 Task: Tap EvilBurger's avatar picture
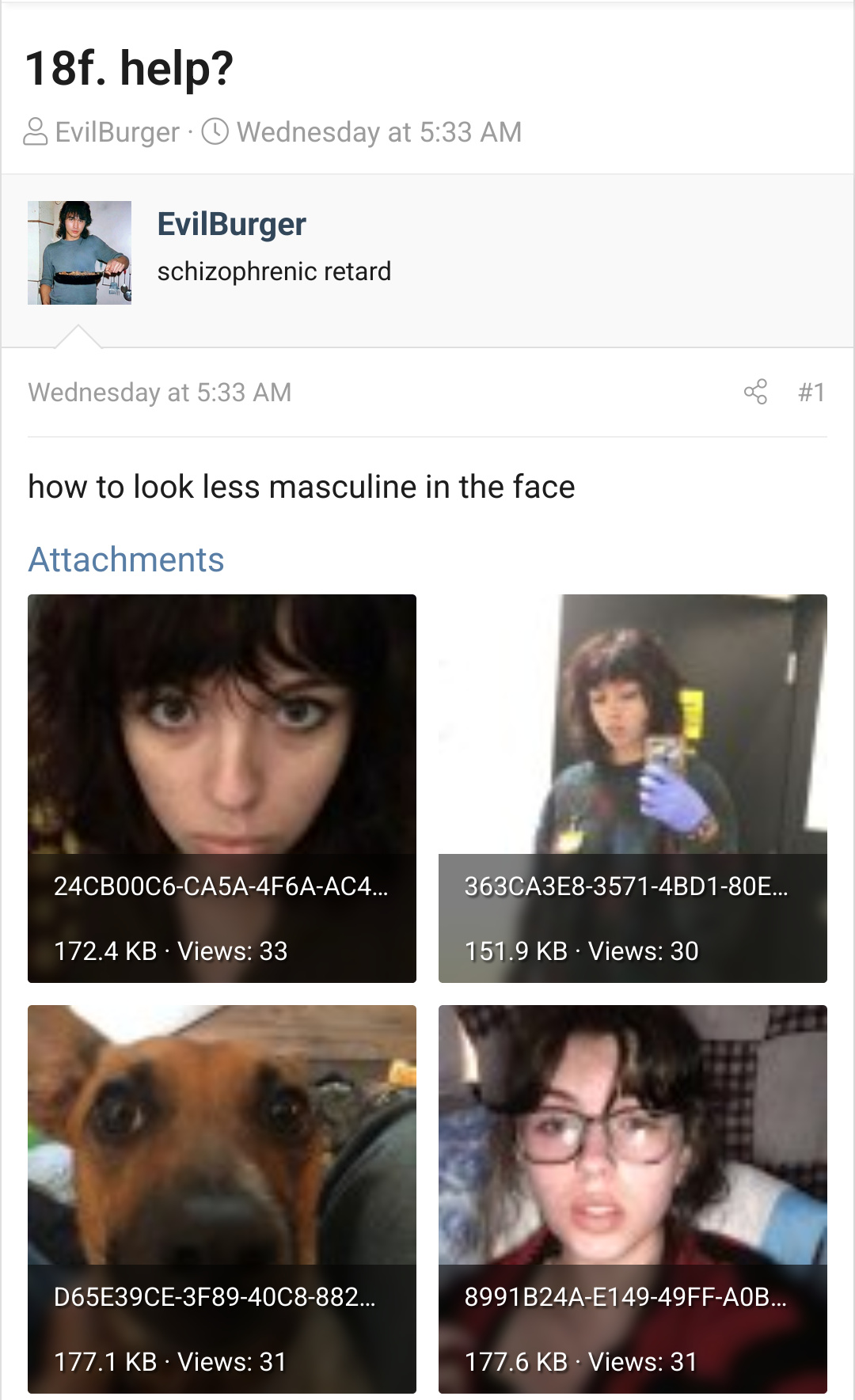79,252
